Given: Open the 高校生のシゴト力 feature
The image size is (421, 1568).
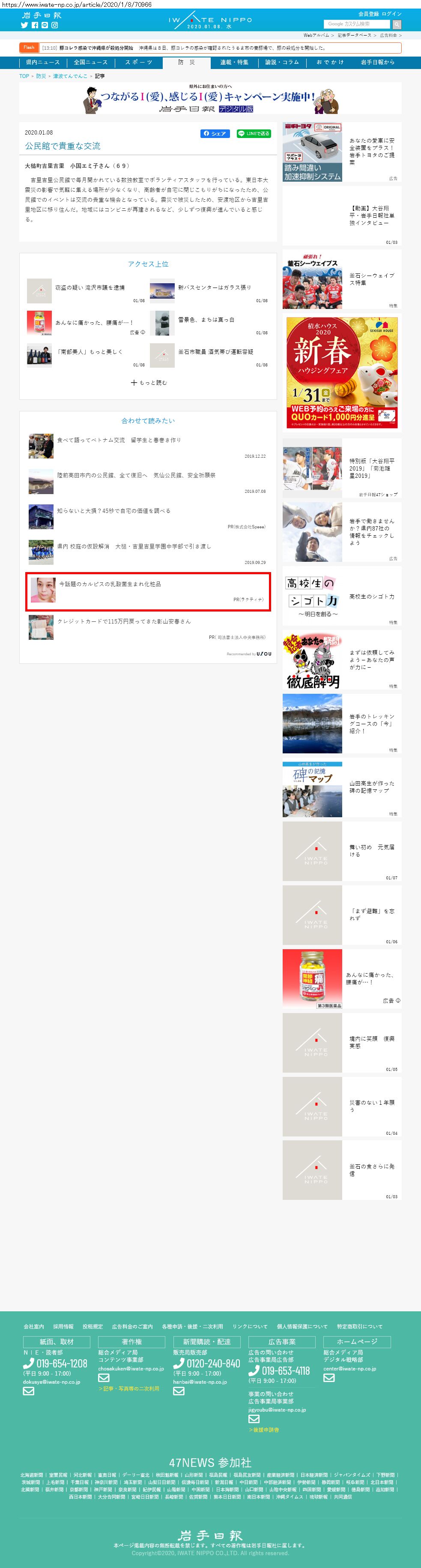Looking at the screenshot, I should coord(371,597).
